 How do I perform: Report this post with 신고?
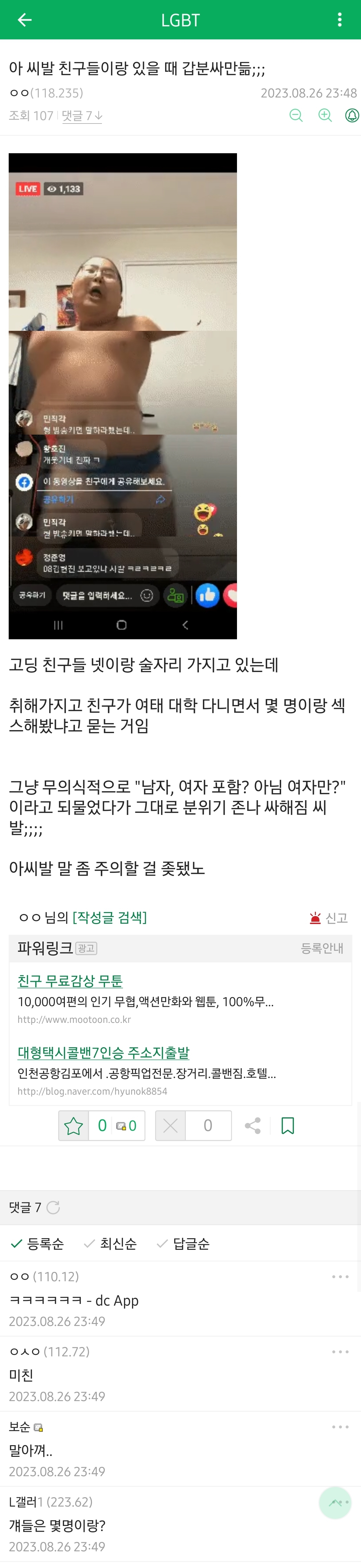coord(329,918)
